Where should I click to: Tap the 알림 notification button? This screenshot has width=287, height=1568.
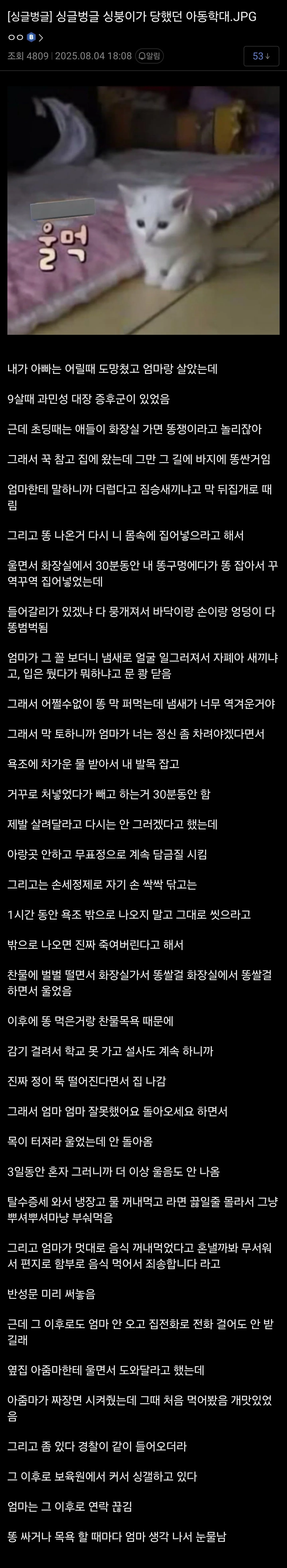tap(150, 56)
